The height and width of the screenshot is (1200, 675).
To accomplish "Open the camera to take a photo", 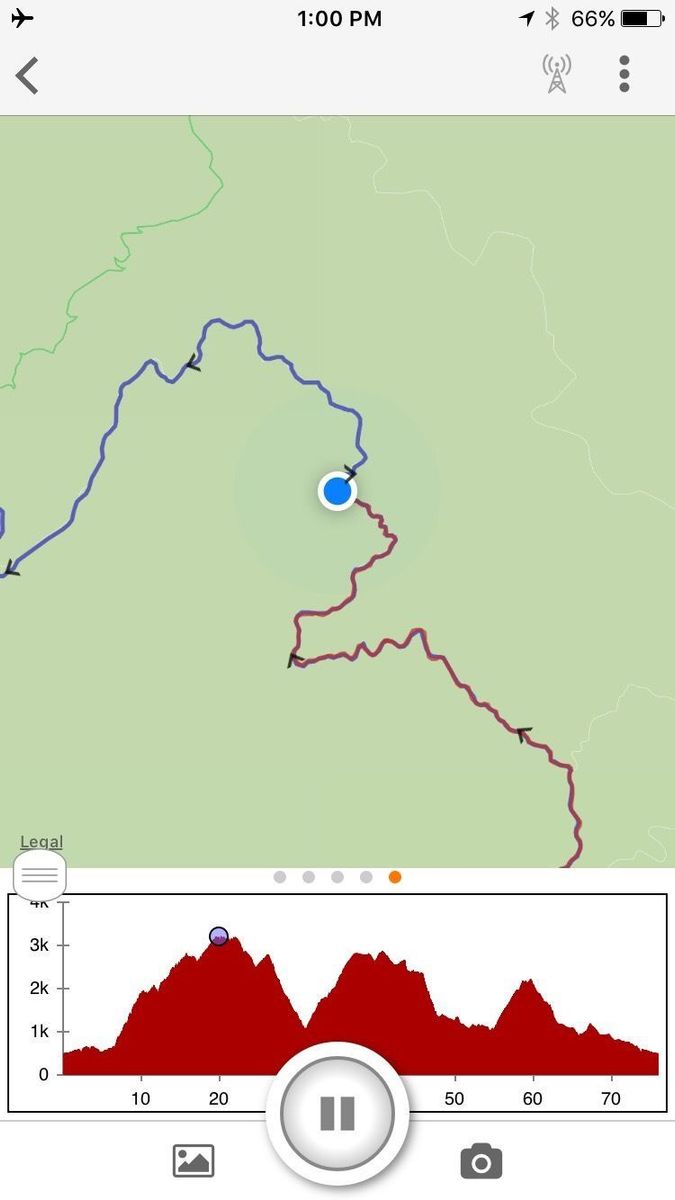I will [x=481, y=1162].
